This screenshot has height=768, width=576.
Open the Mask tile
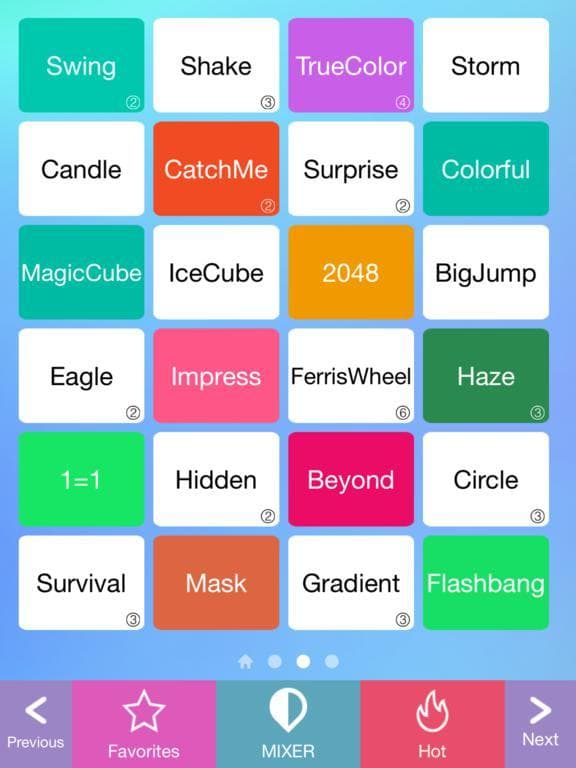pyautogui.click(x=216, y=582)
